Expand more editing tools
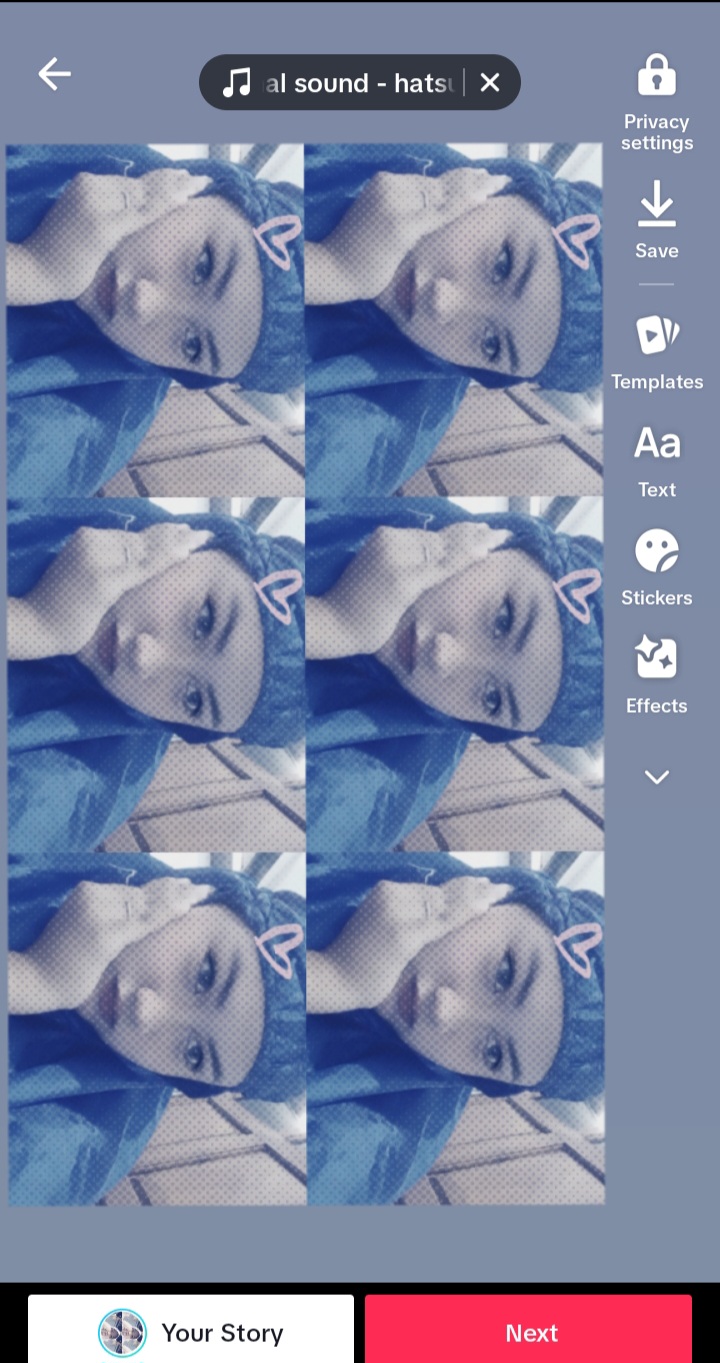This screenshot has width=720, height=1363. click(x=656, y=777)
